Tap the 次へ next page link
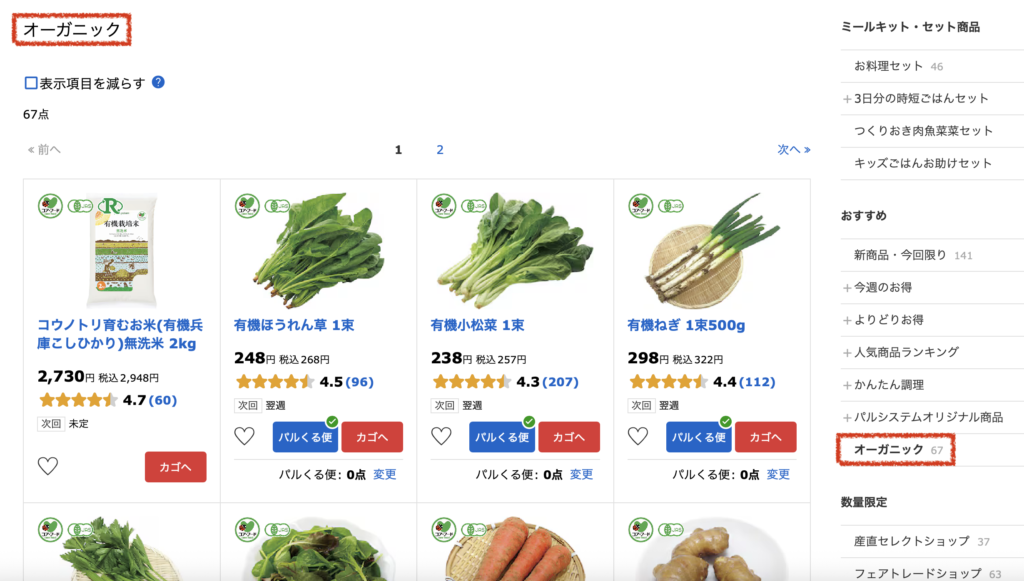 coord(793,150)
